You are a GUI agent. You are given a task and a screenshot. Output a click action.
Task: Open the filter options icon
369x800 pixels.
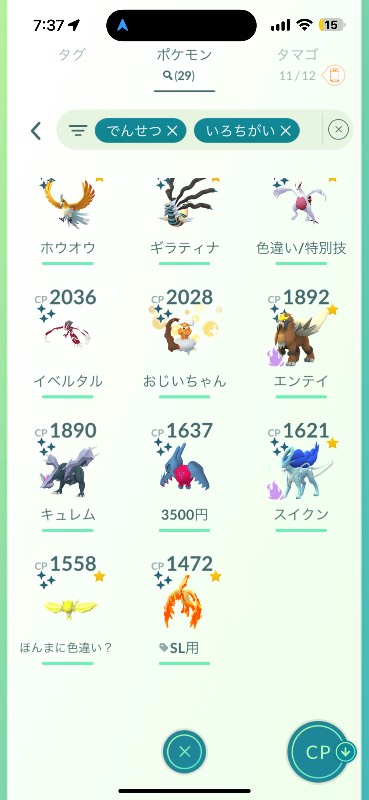pos(78,131)
